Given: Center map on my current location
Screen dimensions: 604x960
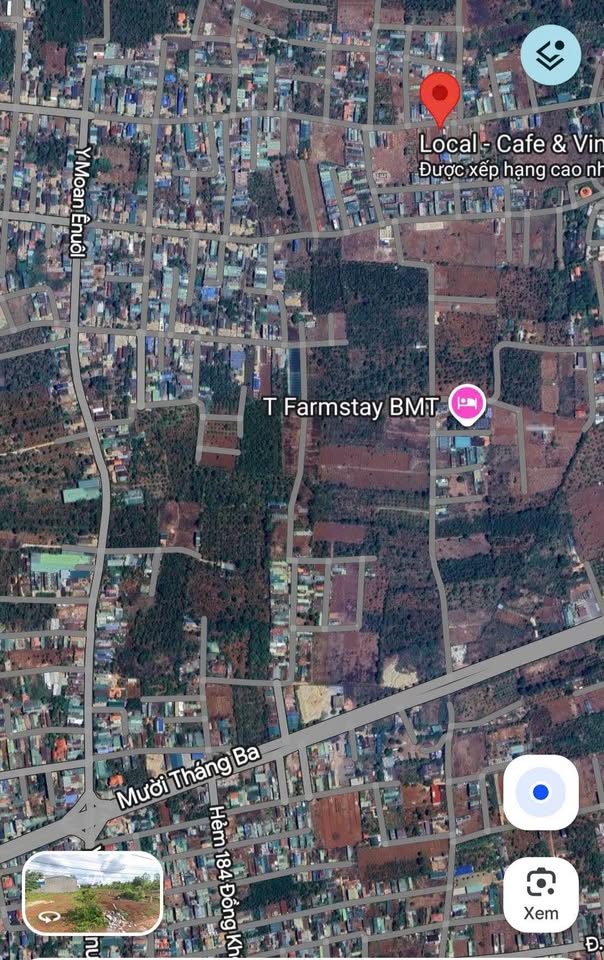Looking at the screenshot, I should point(541,792).
